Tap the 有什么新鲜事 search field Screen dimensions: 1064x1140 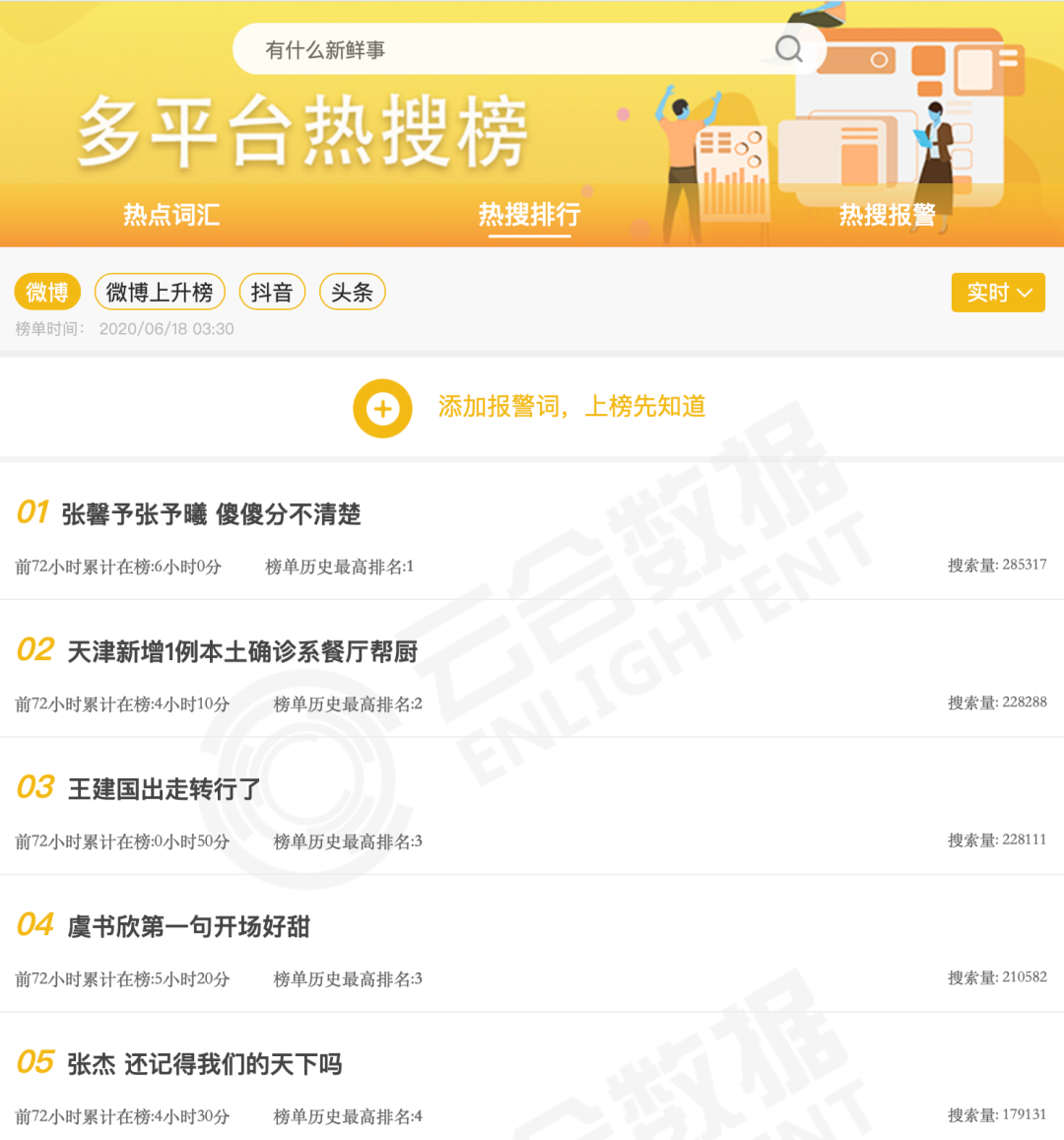coord(493,49)
